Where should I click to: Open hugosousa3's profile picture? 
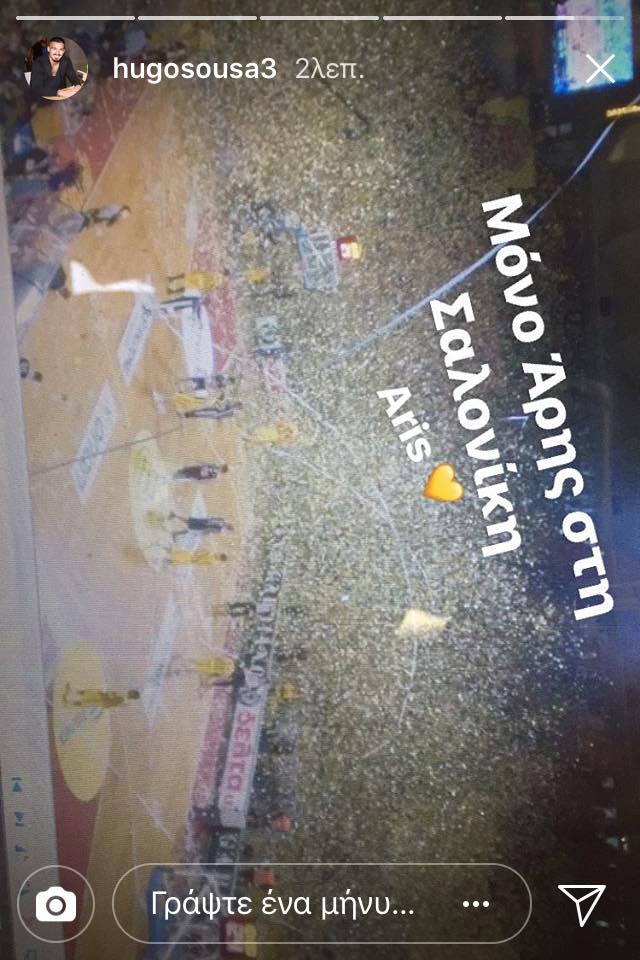pos(56,69)
